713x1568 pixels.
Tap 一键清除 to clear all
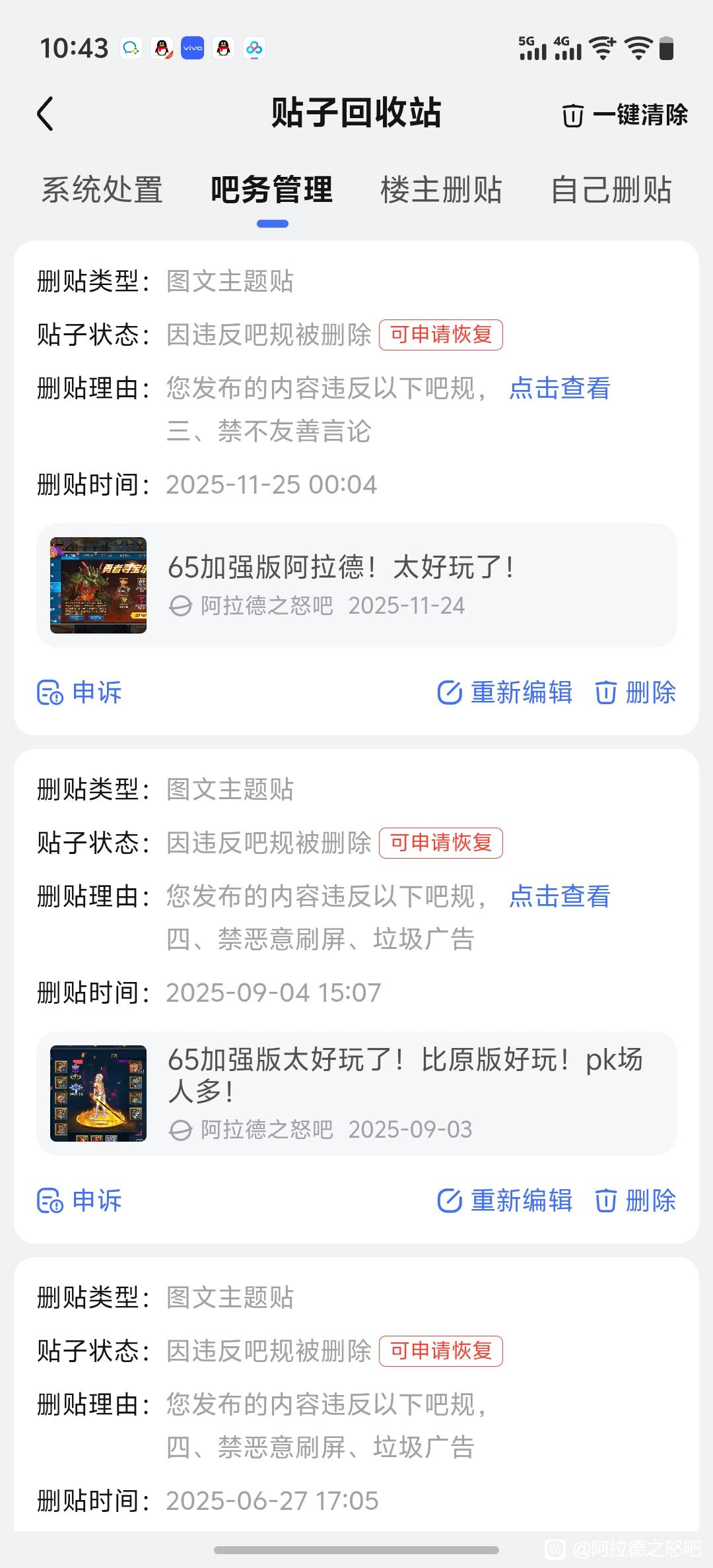(x=625, y=115)
